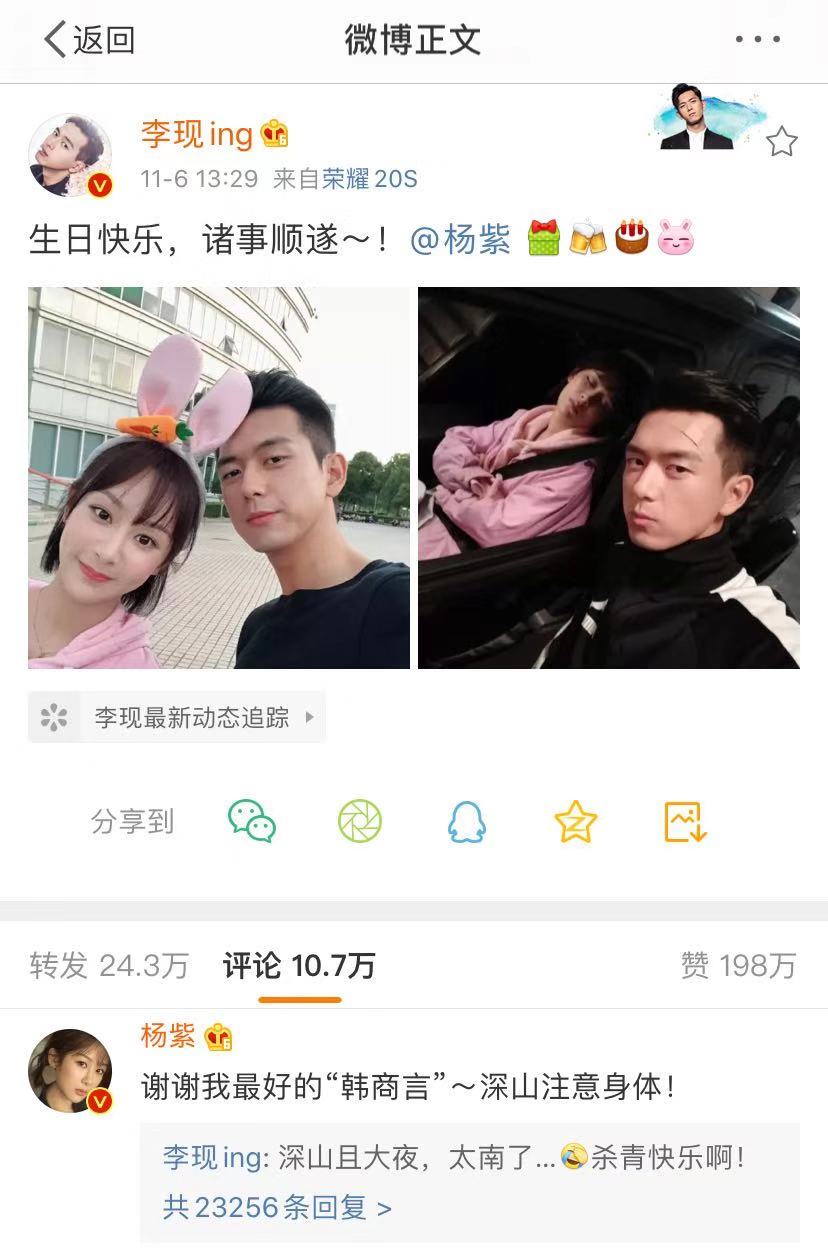Share to Qzone star icon
The width and height of the screenshot is (828, 1256).
tap(575, 822)
